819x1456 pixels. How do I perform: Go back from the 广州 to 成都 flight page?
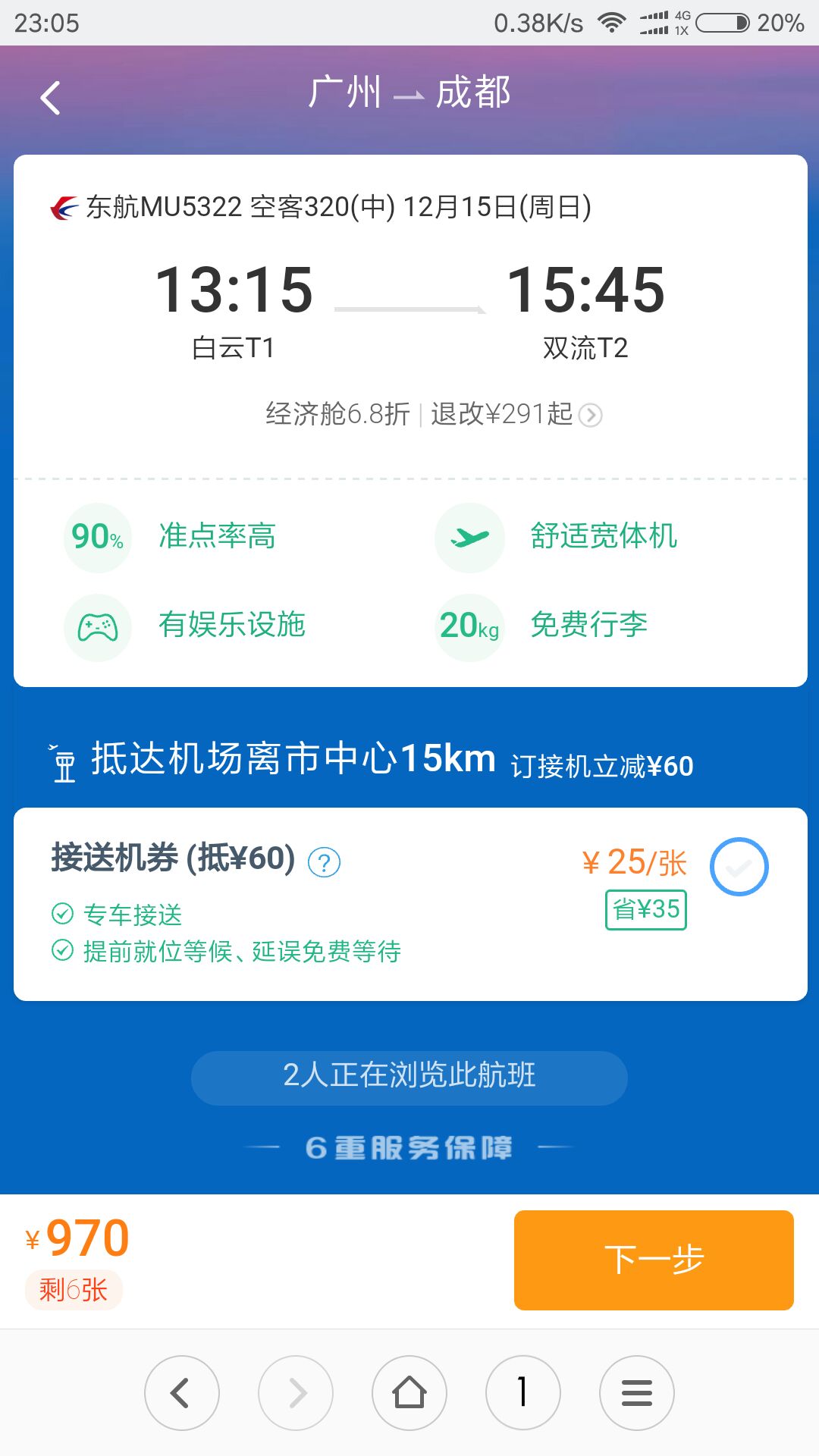(50, 98)
